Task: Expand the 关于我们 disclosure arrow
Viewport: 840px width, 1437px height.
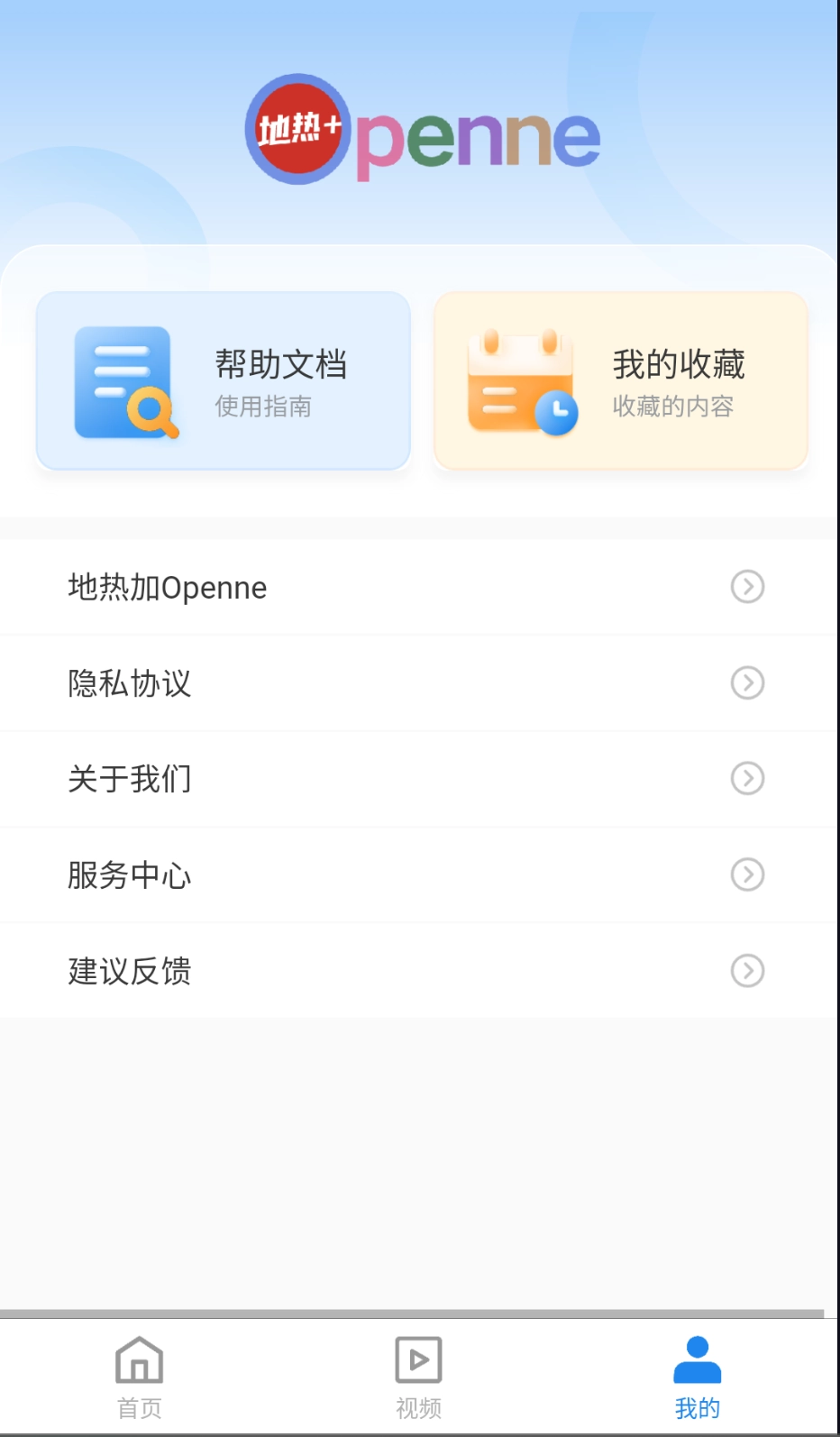Action: click(747, 779)
